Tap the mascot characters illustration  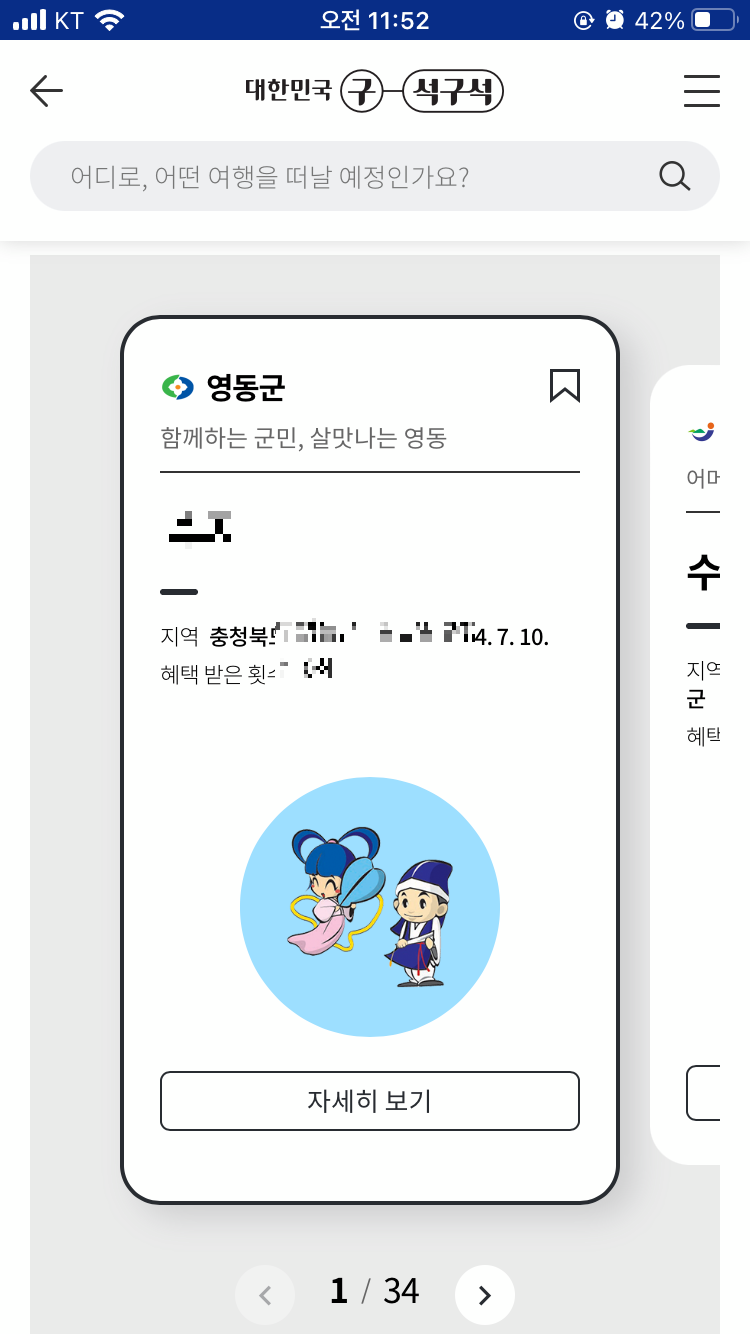370,905
